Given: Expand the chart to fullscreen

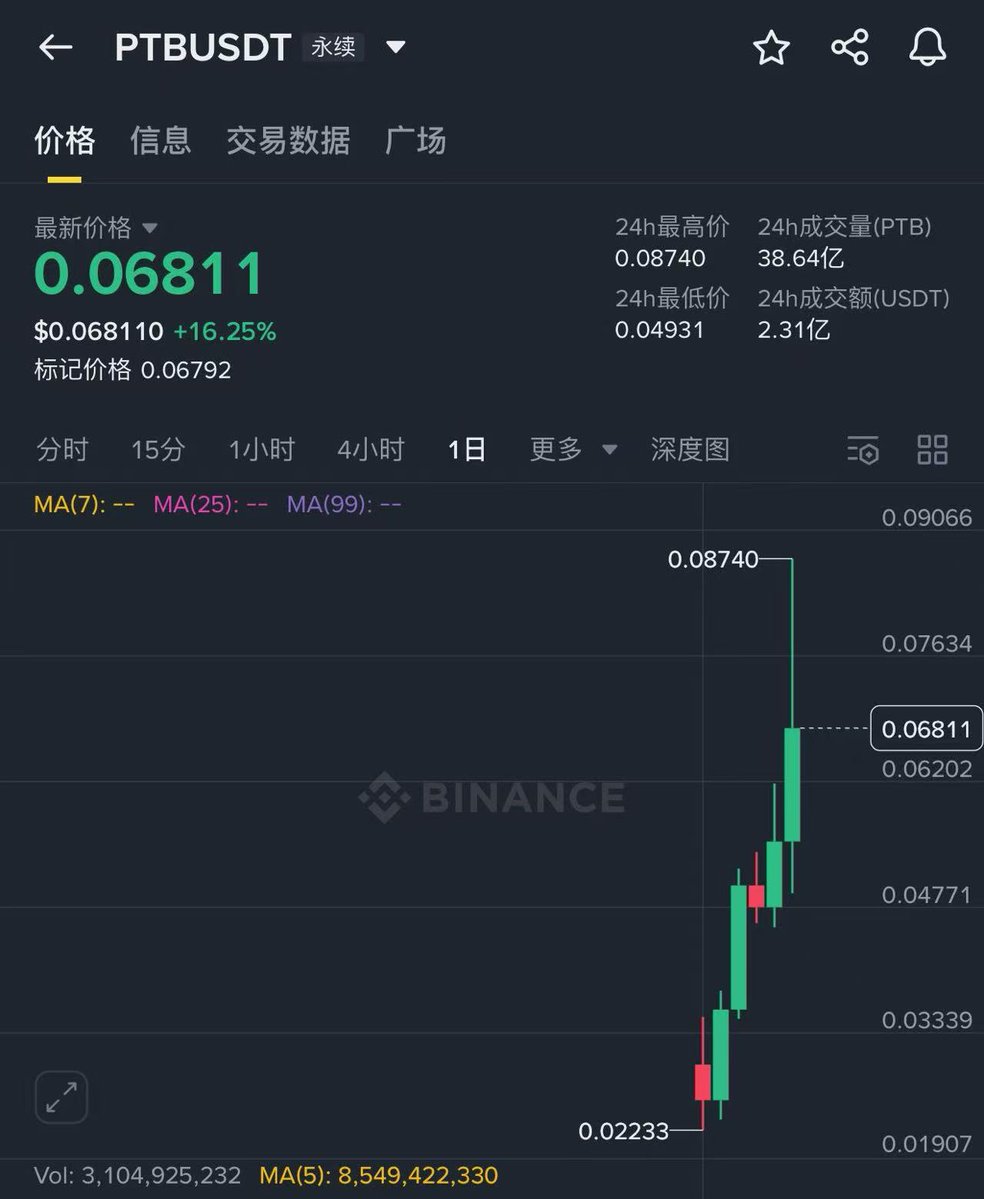Looking at the screenshot, I should (x=62, y=1097).
